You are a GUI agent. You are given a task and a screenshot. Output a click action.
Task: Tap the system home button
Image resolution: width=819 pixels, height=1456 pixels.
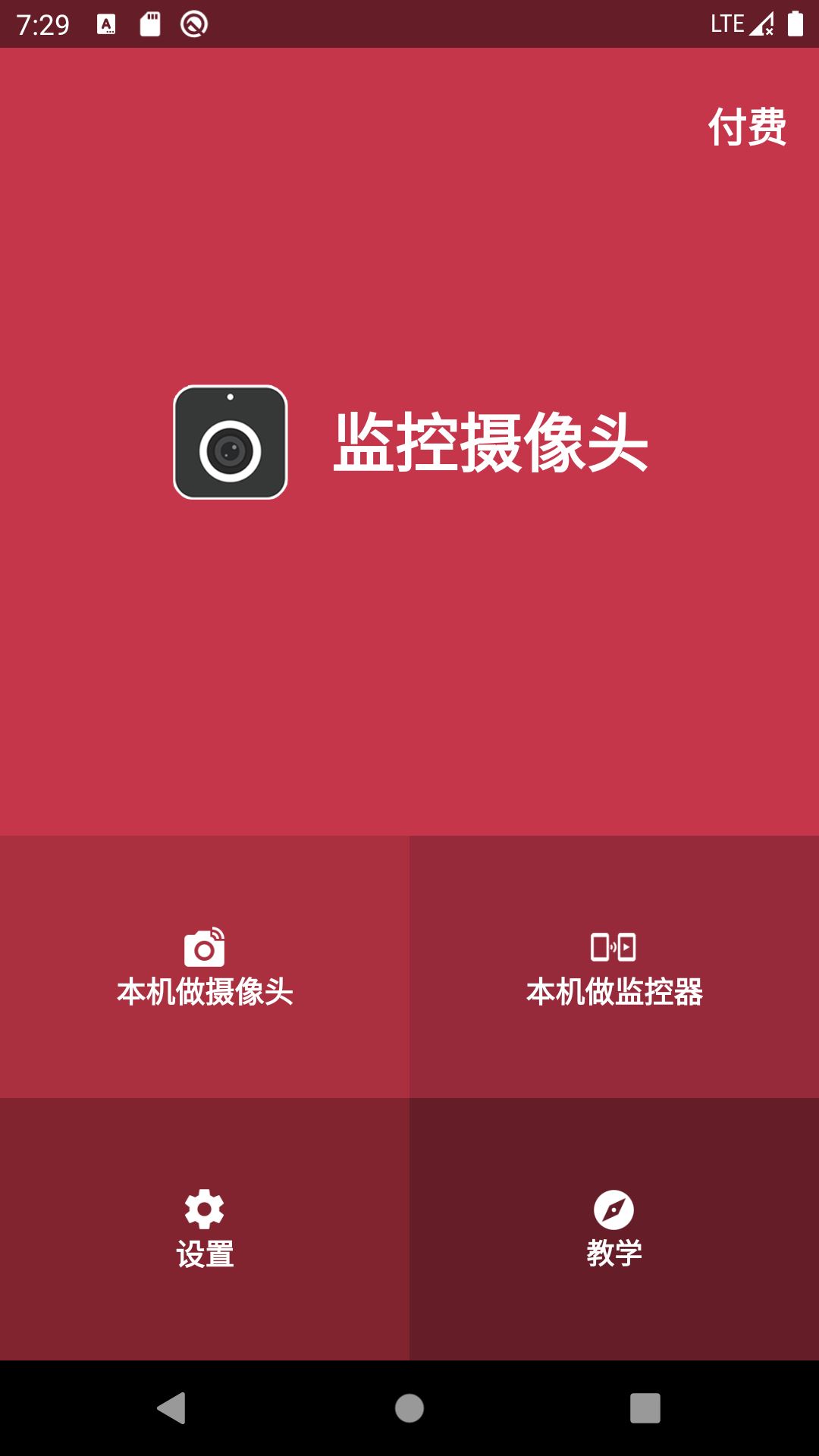coord(409,1408)
